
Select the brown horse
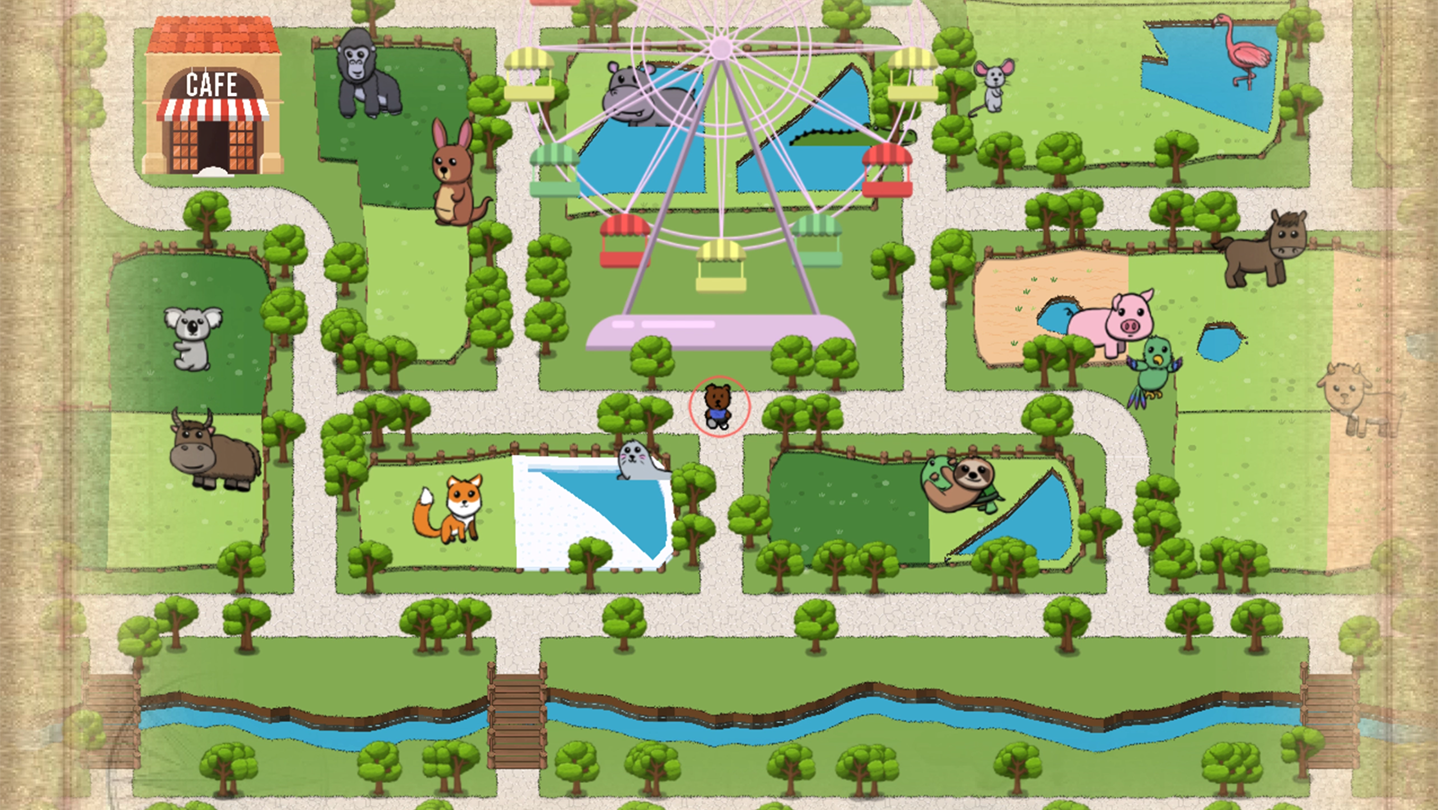tap(1268, 248)
